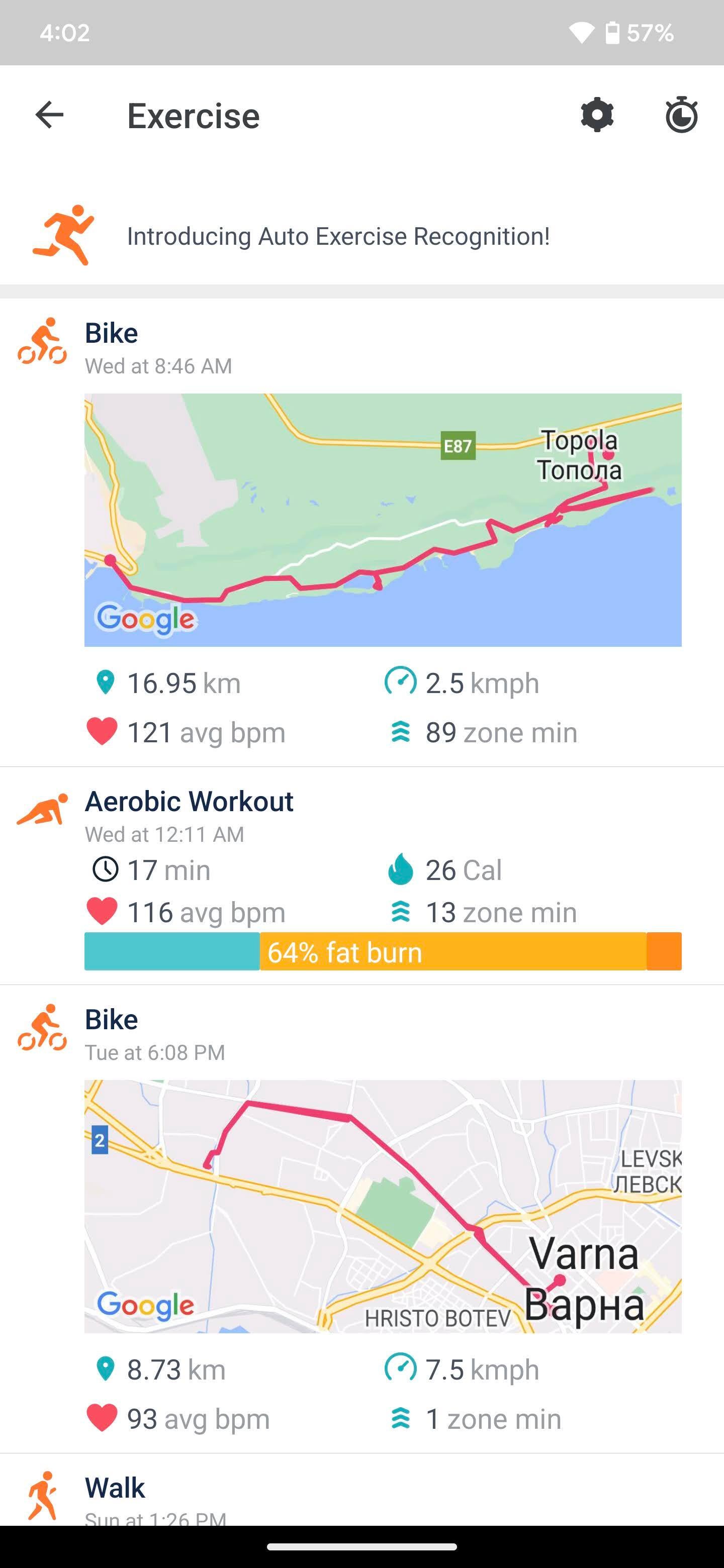The width and height of the screenshot is (724, 1568).
Task: Open the Auto Exercise Recognition banner
Action: click(x=361, y=236)
